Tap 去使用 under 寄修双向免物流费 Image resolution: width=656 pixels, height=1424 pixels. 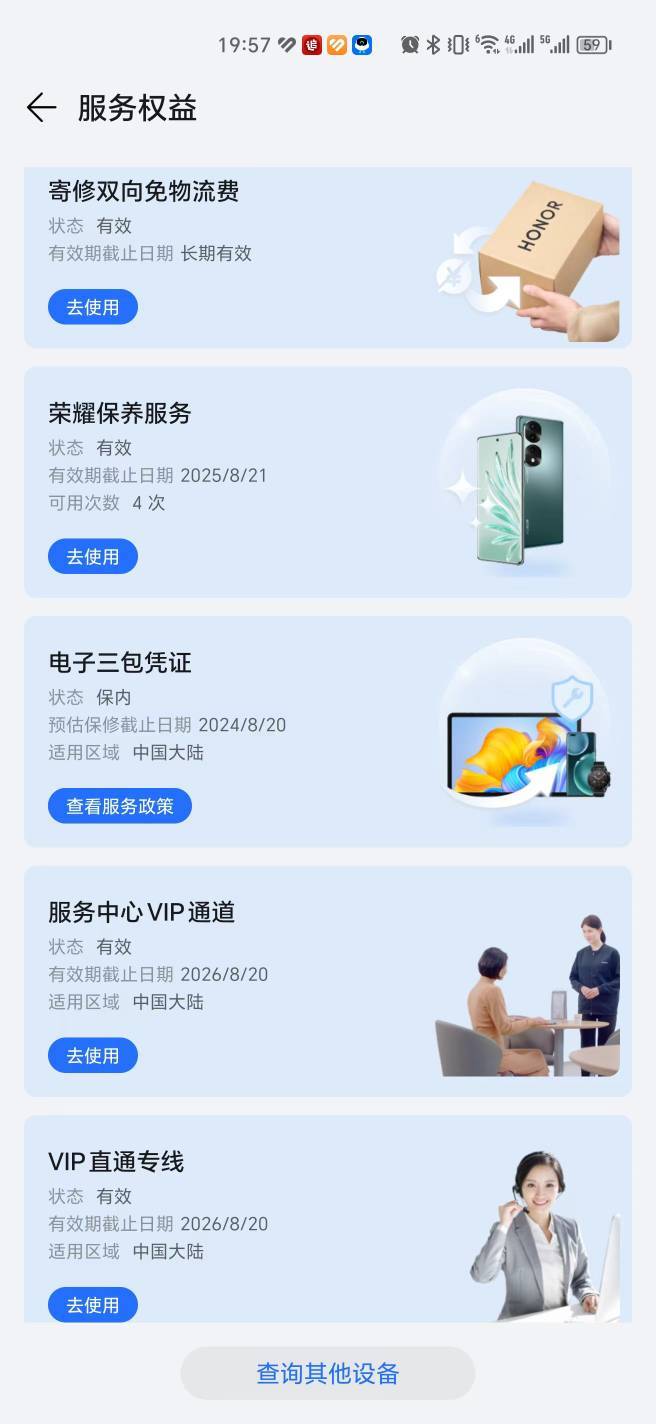tap(93, 307)
